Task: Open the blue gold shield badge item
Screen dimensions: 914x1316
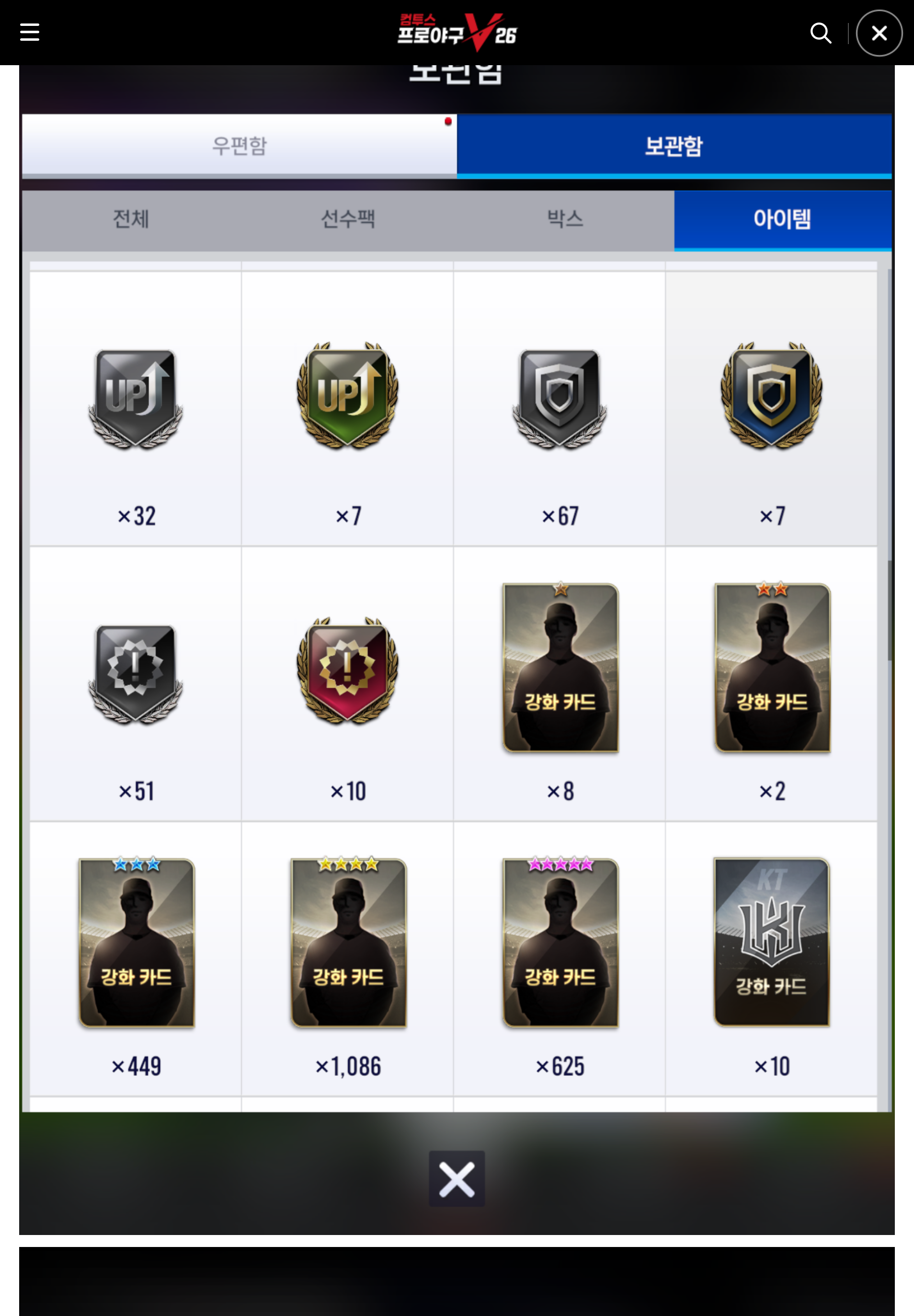Action: 771,408
